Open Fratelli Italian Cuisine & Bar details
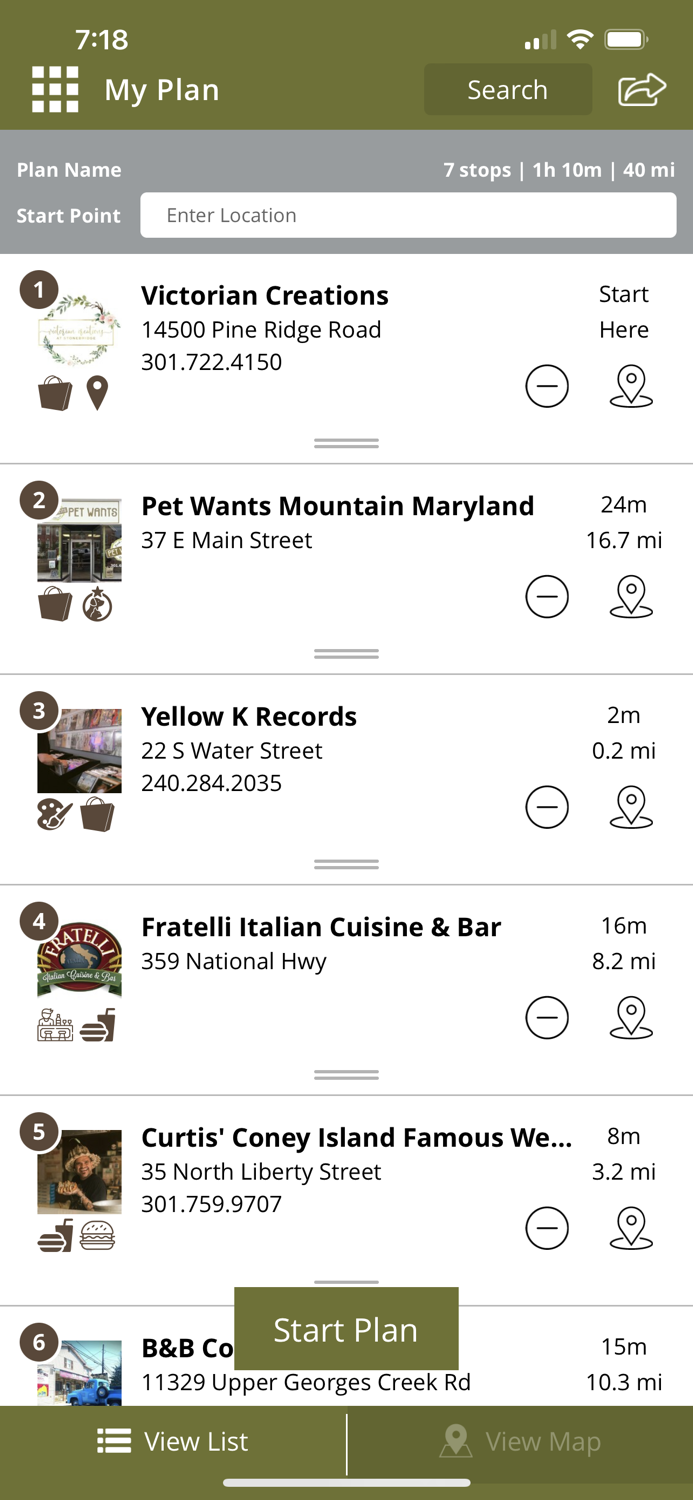693x1500 pixels. pos(320,927)
